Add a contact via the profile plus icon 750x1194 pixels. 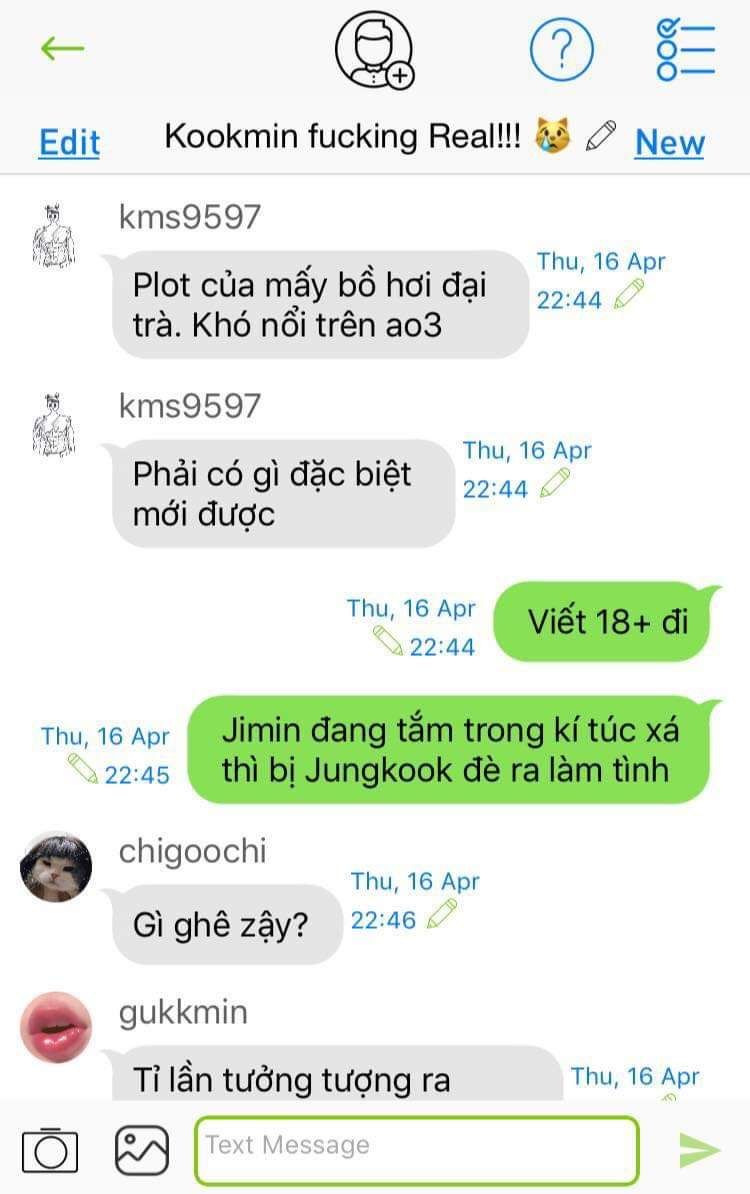pos(374,50)
